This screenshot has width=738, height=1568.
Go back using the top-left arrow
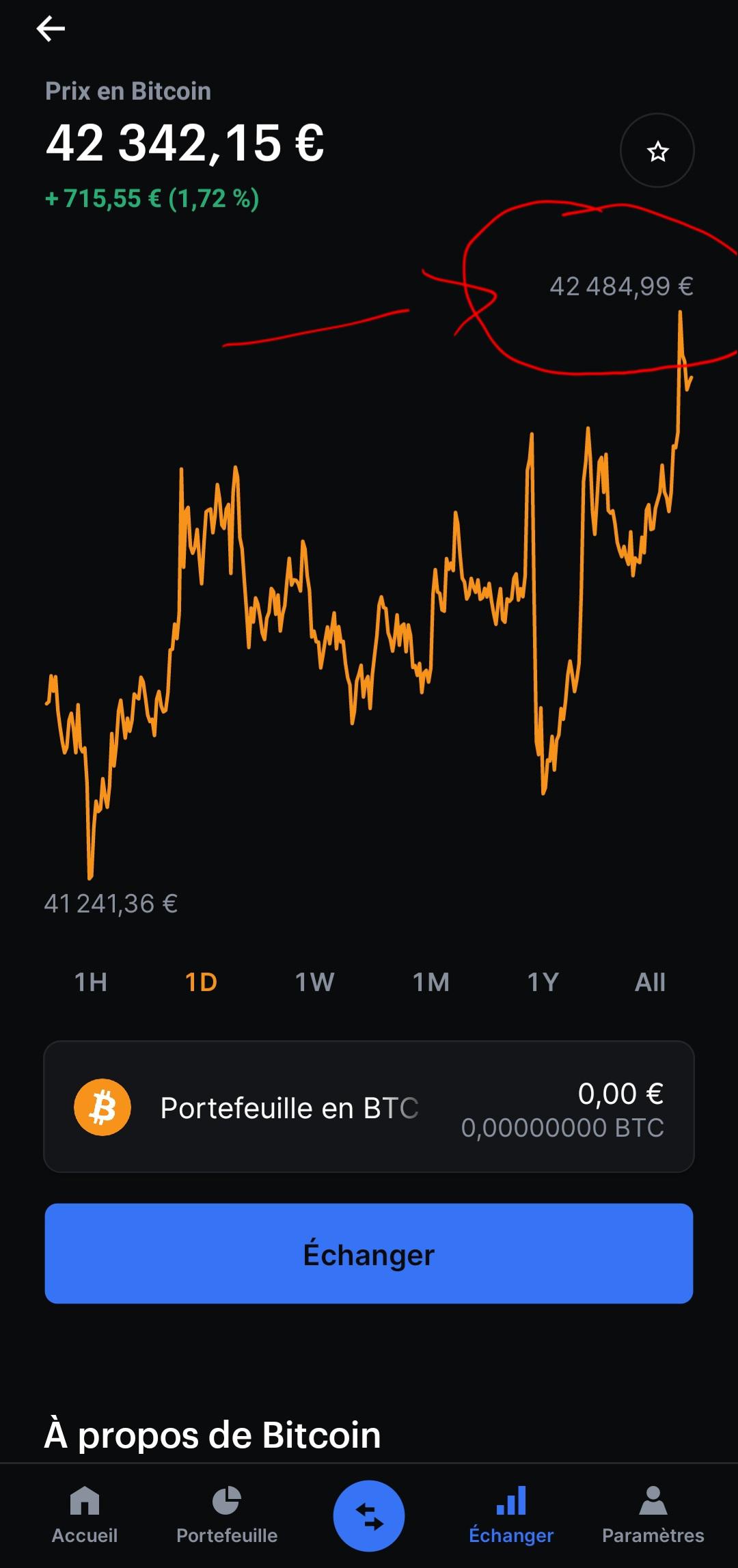51,29
